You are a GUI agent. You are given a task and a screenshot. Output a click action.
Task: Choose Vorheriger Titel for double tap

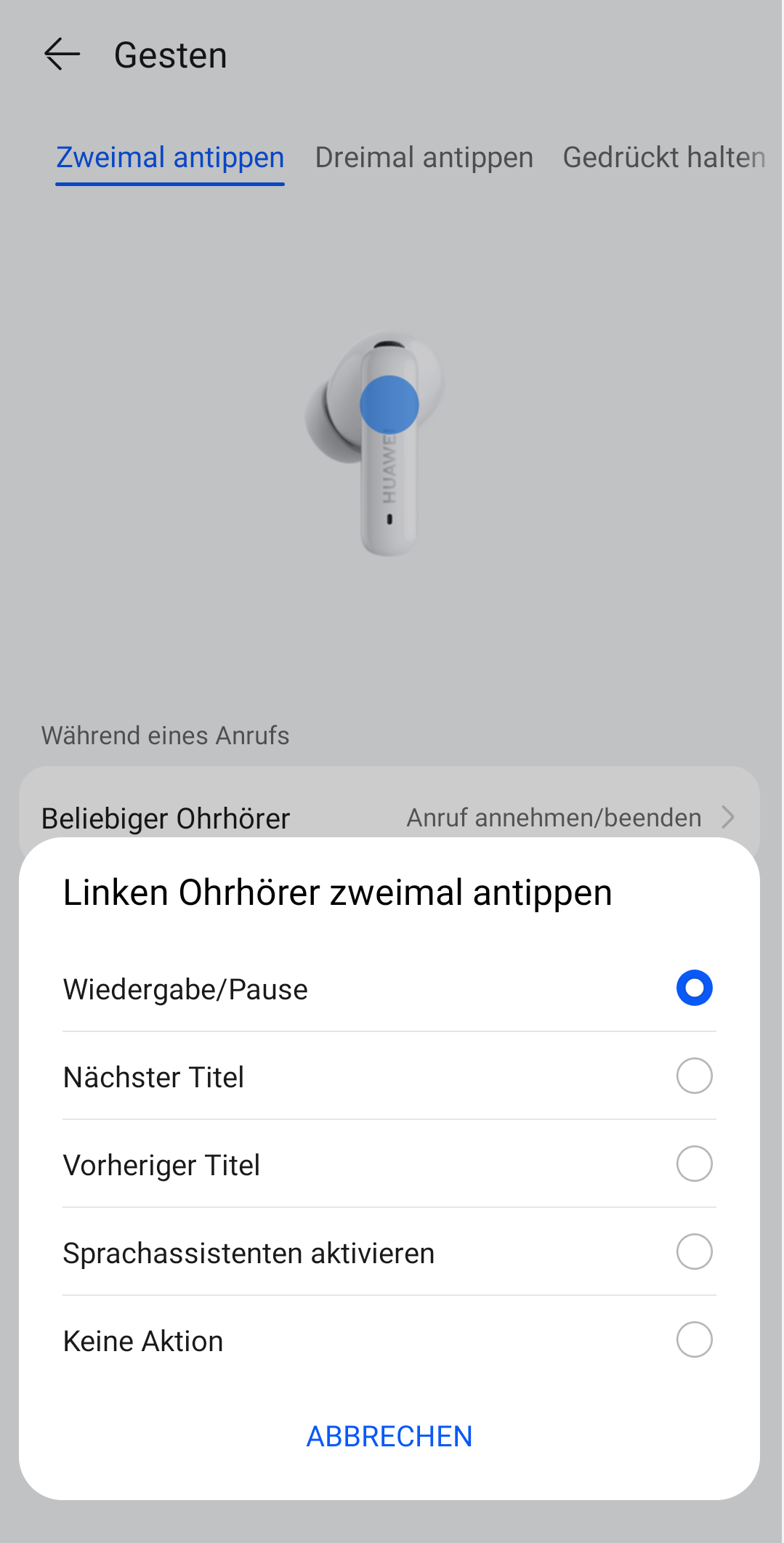pyautogui.click(x=389, y=1164)
